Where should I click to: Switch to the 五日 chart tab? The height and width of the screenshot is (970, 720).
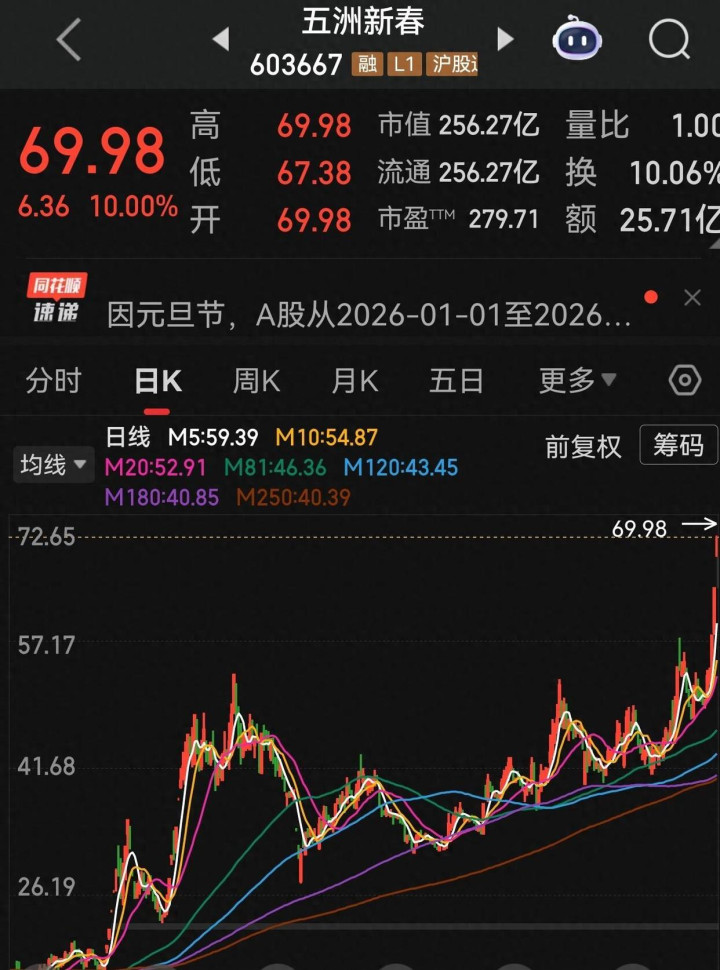pyautogui.click(x=456, y=381)
